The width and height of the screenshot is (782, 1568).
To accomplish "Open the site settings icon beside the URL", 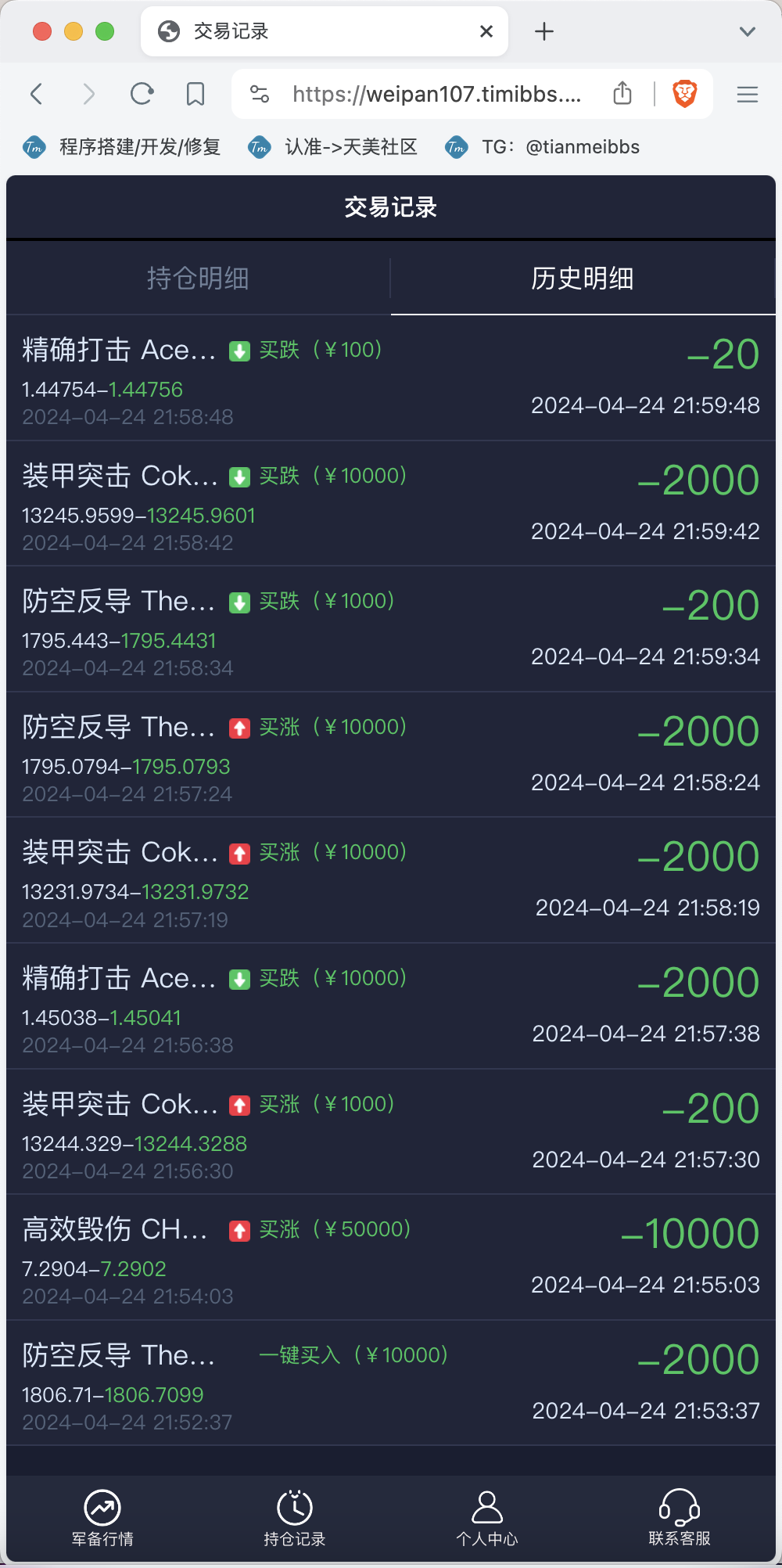I will point(260,95).
